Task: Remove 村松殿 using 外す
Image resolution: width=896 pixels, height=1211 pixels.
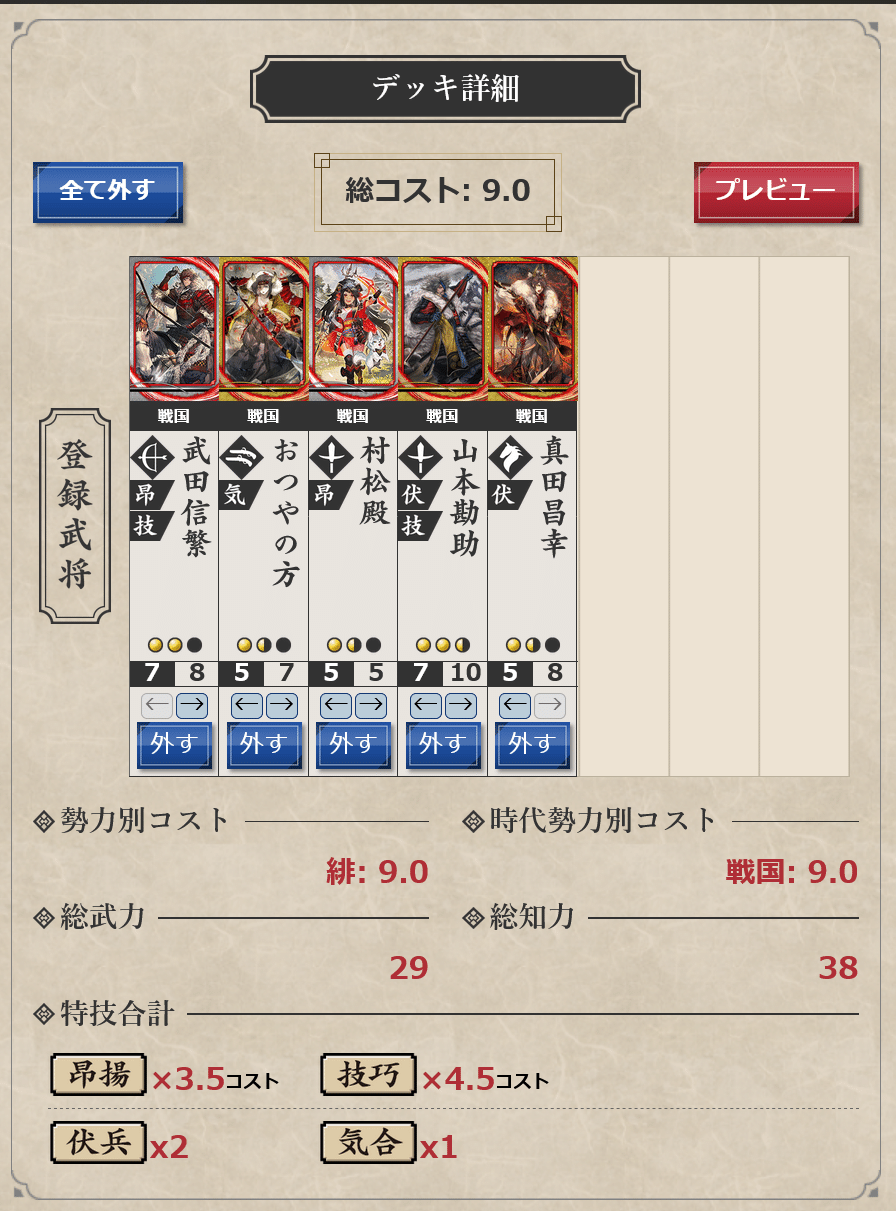Action: (353, 745)
